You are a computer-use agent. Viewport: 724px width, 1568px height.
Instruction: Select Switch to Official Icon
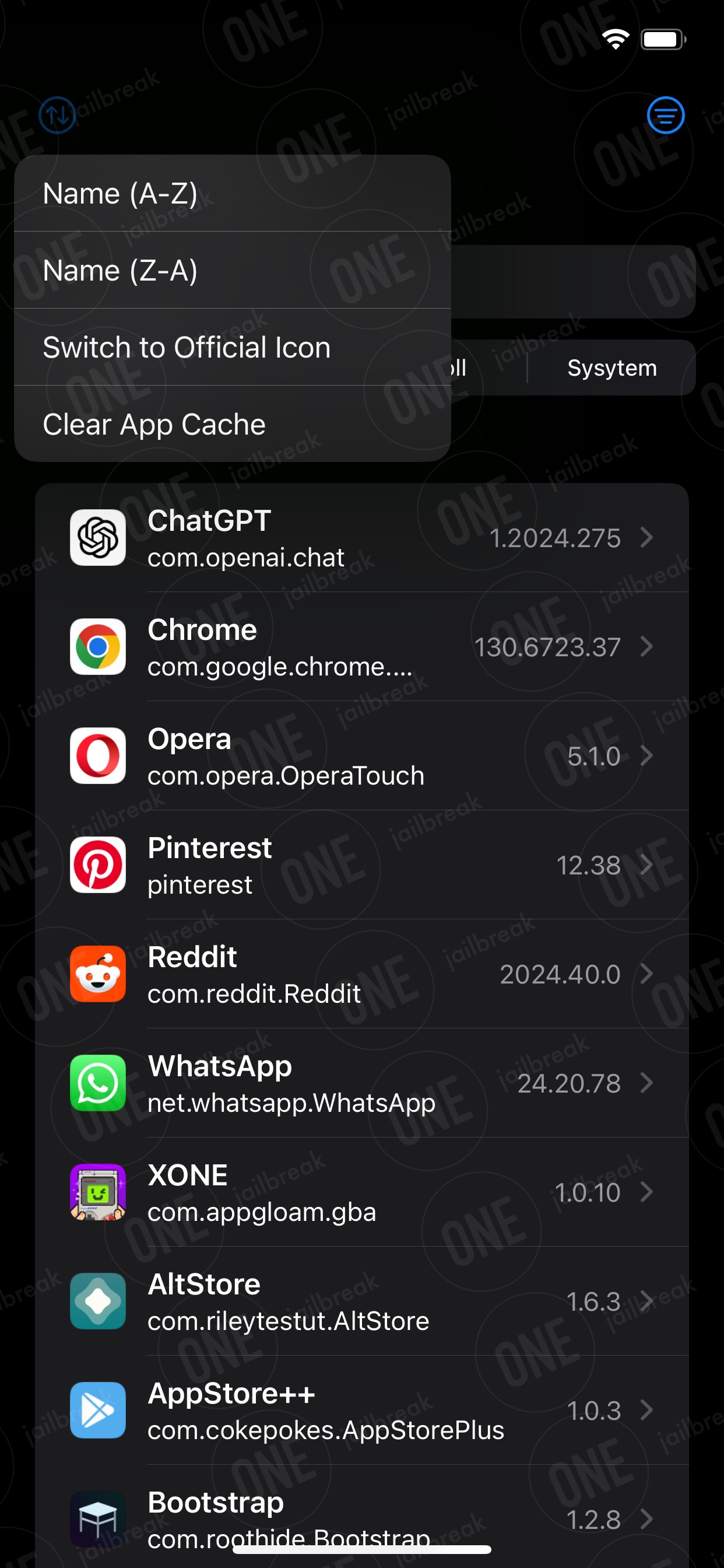tap(233, 348)
